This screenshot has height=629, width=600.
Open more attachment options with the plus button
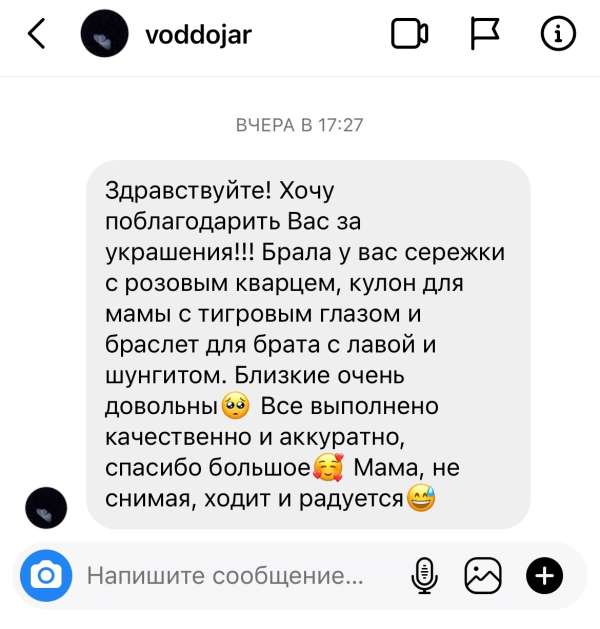544,575
